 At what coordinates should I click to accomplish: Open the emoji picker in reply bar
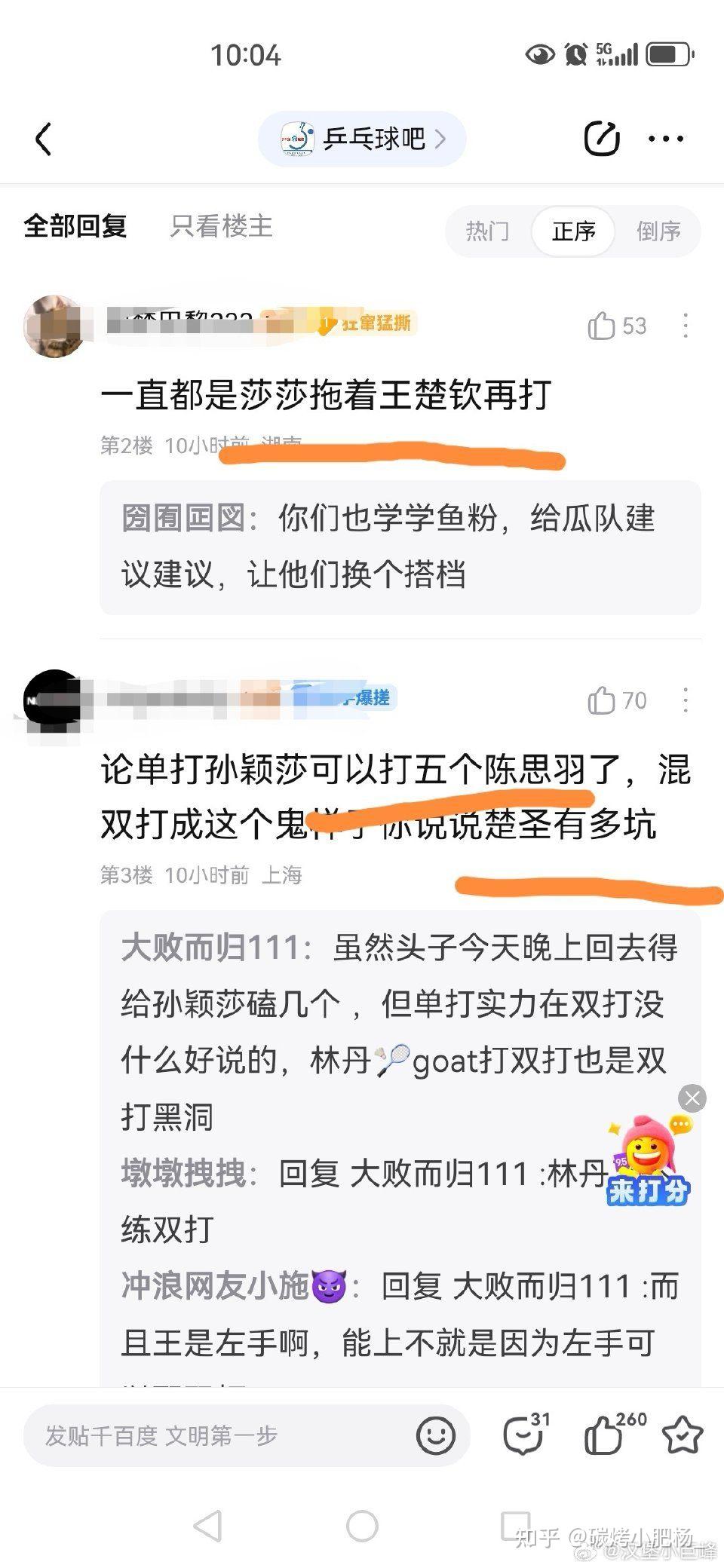436,1435
